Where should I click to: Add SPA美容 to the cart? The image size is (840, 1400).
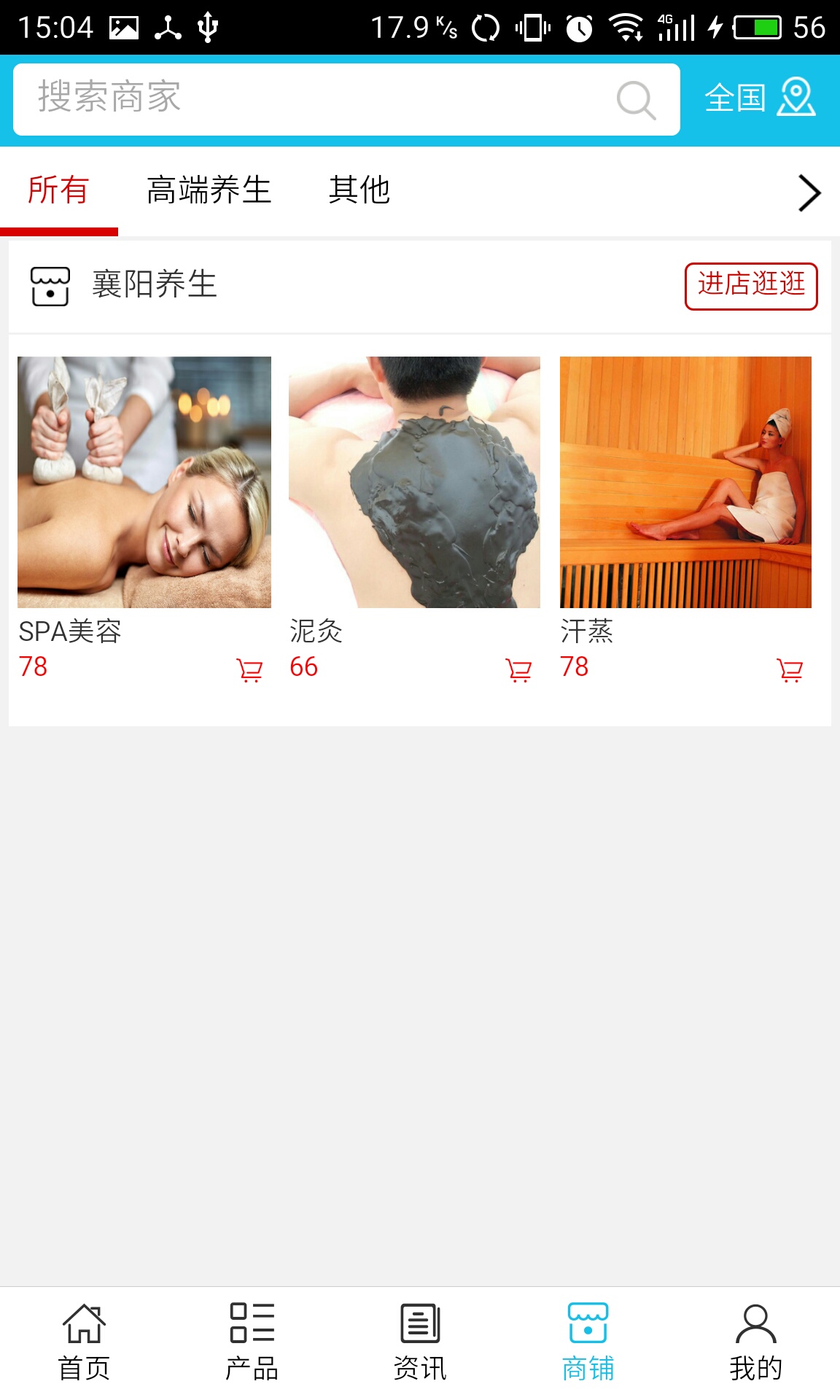(249, 669)
